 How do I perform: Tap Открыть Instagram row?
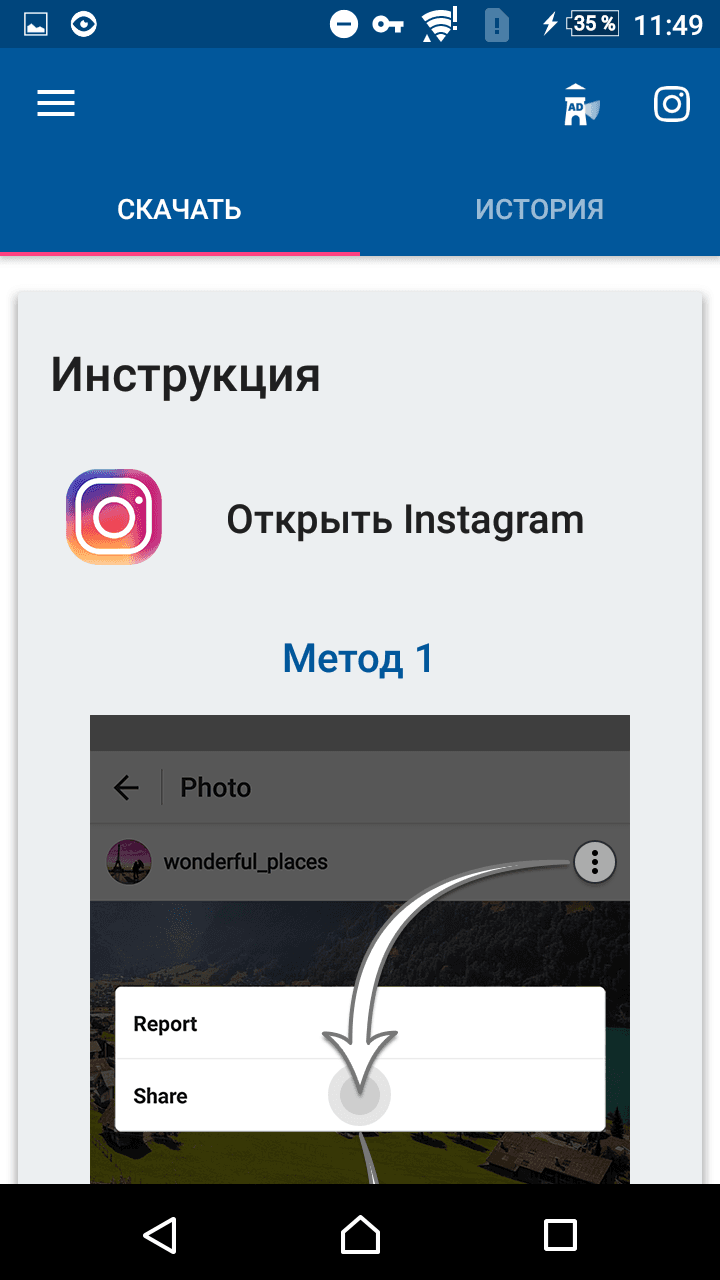pyautogui.click(x=360, y=519)
